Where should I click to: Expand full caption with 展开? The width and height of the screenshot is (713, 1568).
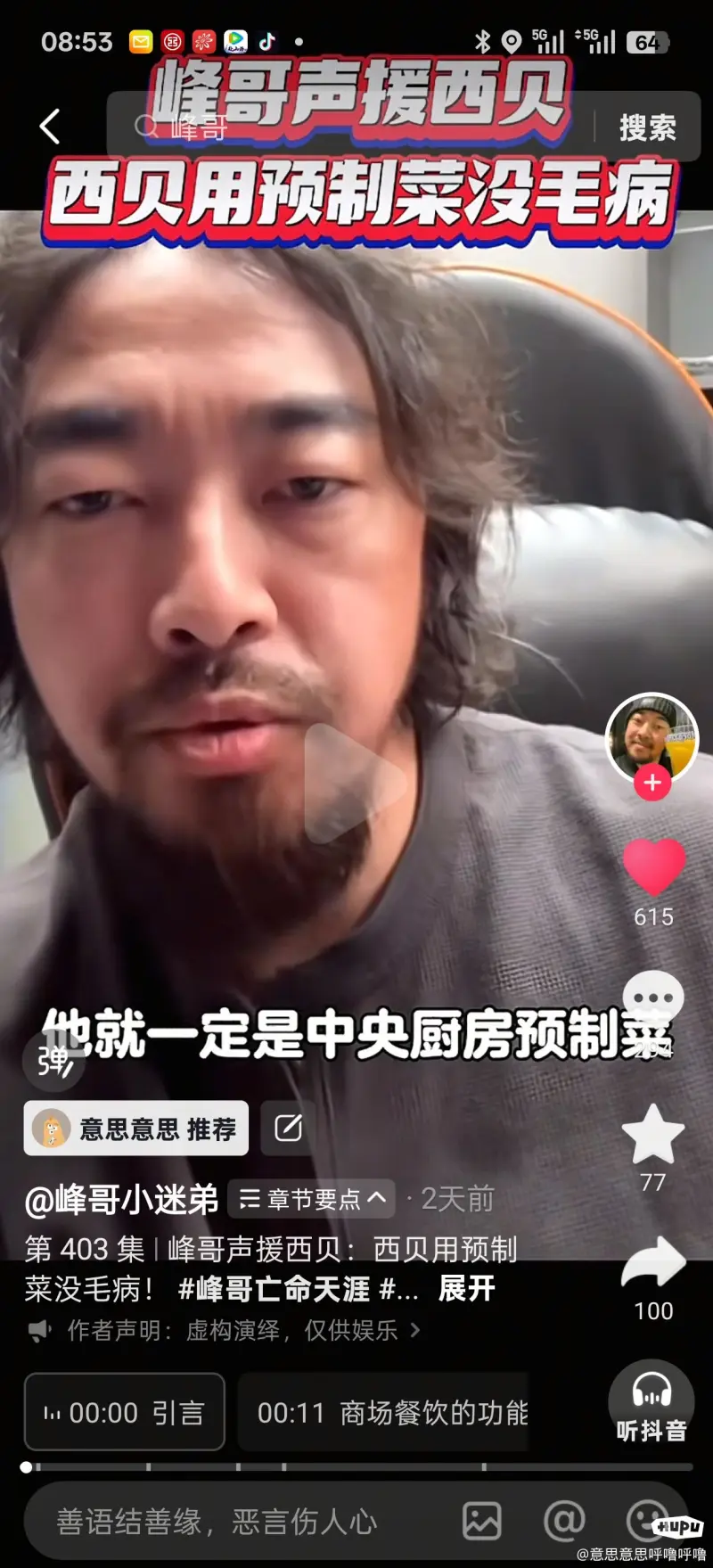[466, 1288]
